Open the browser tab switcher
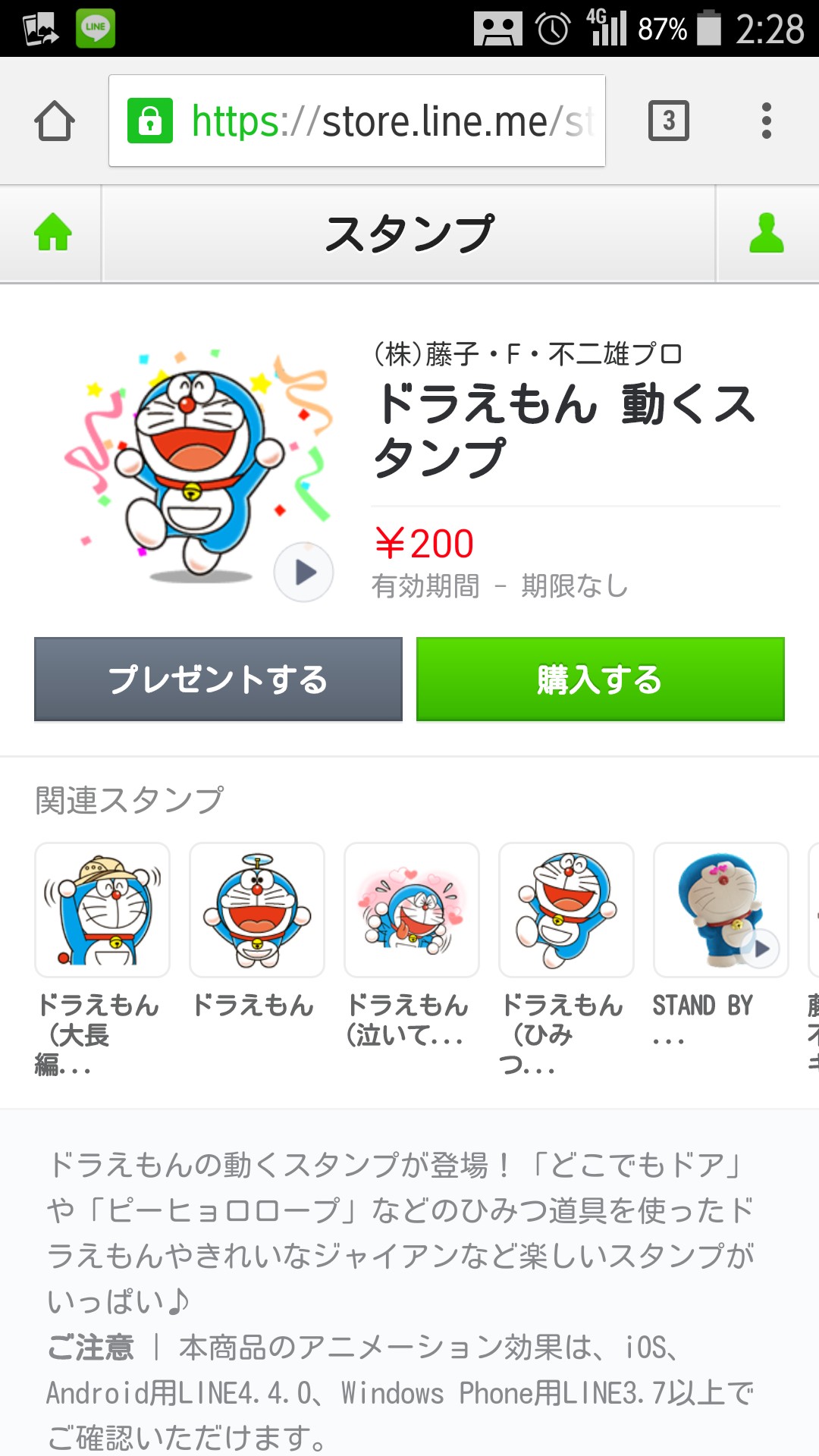 point(668,121)
